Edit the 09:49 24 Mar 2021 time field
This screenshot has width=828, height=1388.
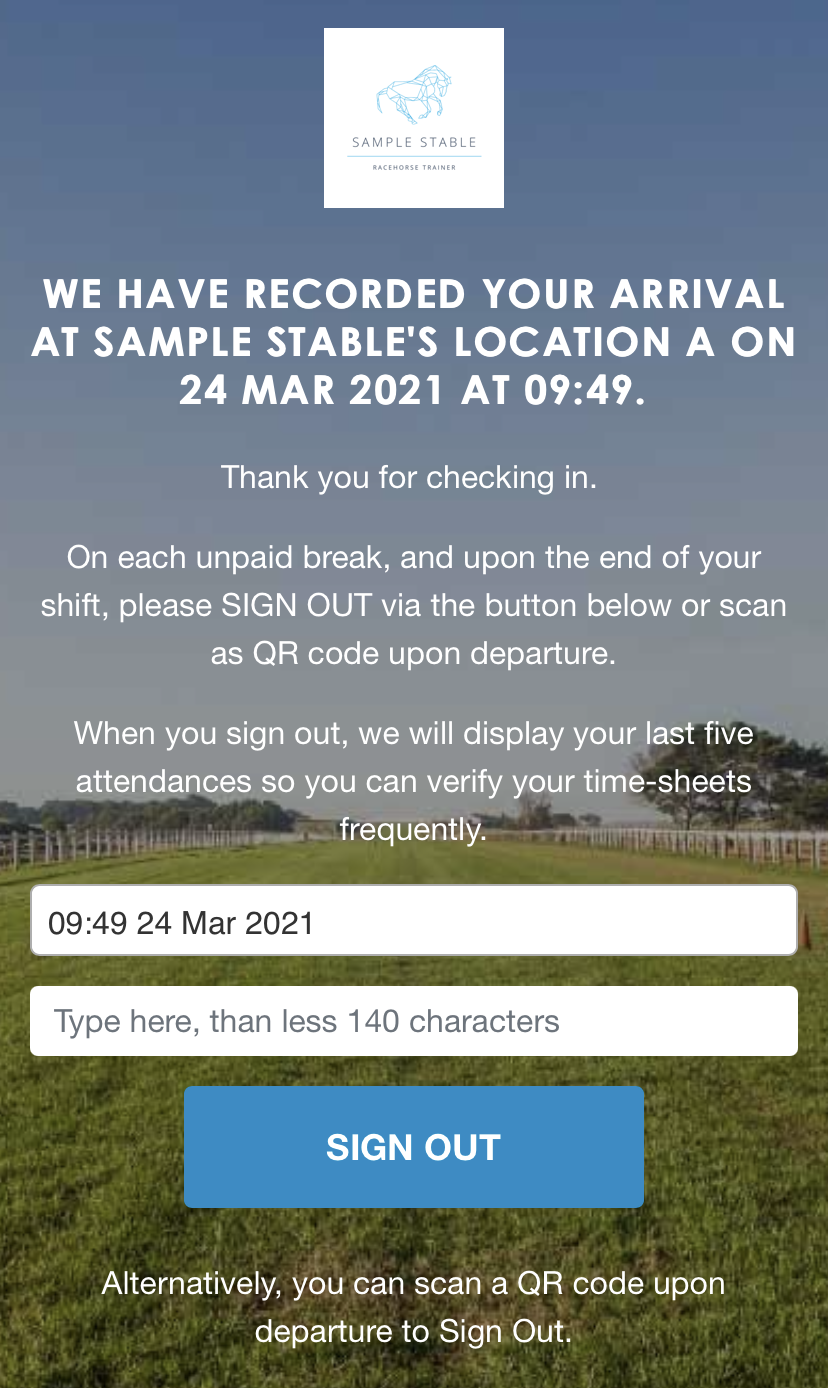pyautogui.click(x=413, y=921)
